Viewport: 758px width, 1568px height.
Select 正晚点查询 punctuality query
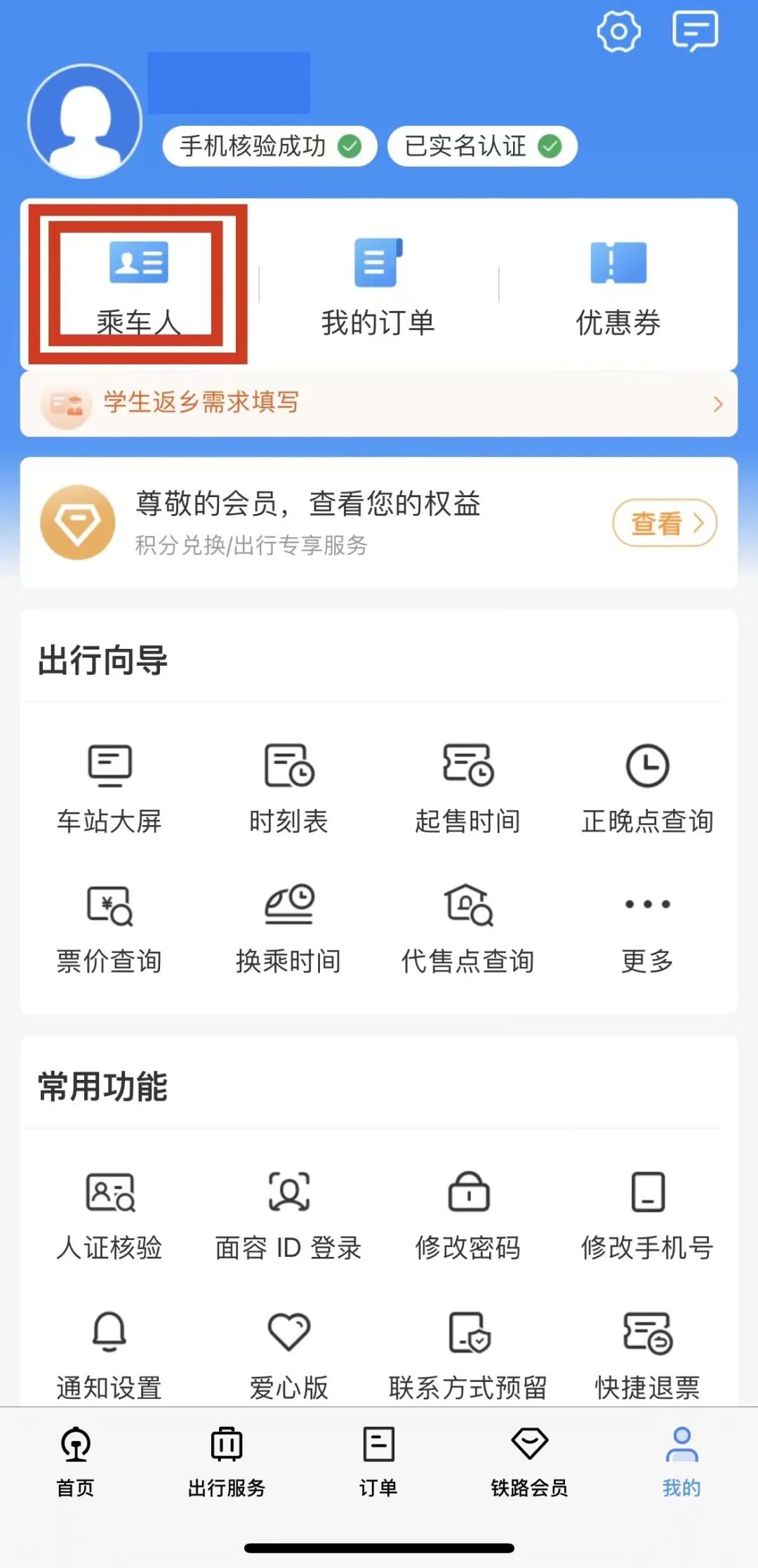click(x=647, y=786)
